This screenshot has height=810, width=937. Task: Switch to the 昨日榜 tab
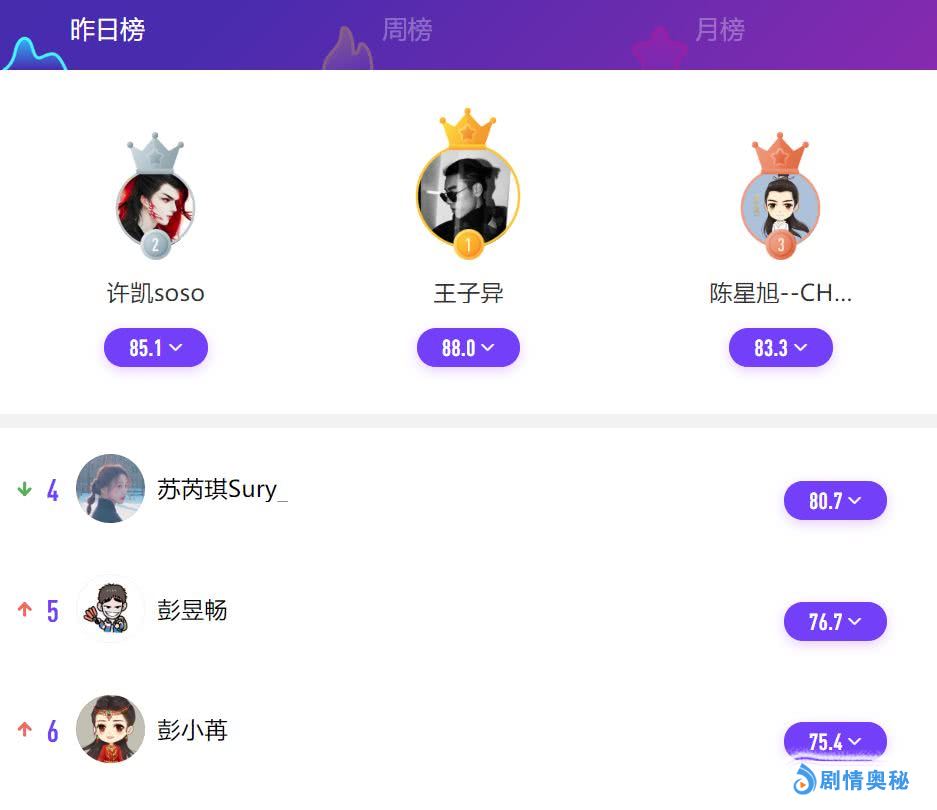(107, 31)
